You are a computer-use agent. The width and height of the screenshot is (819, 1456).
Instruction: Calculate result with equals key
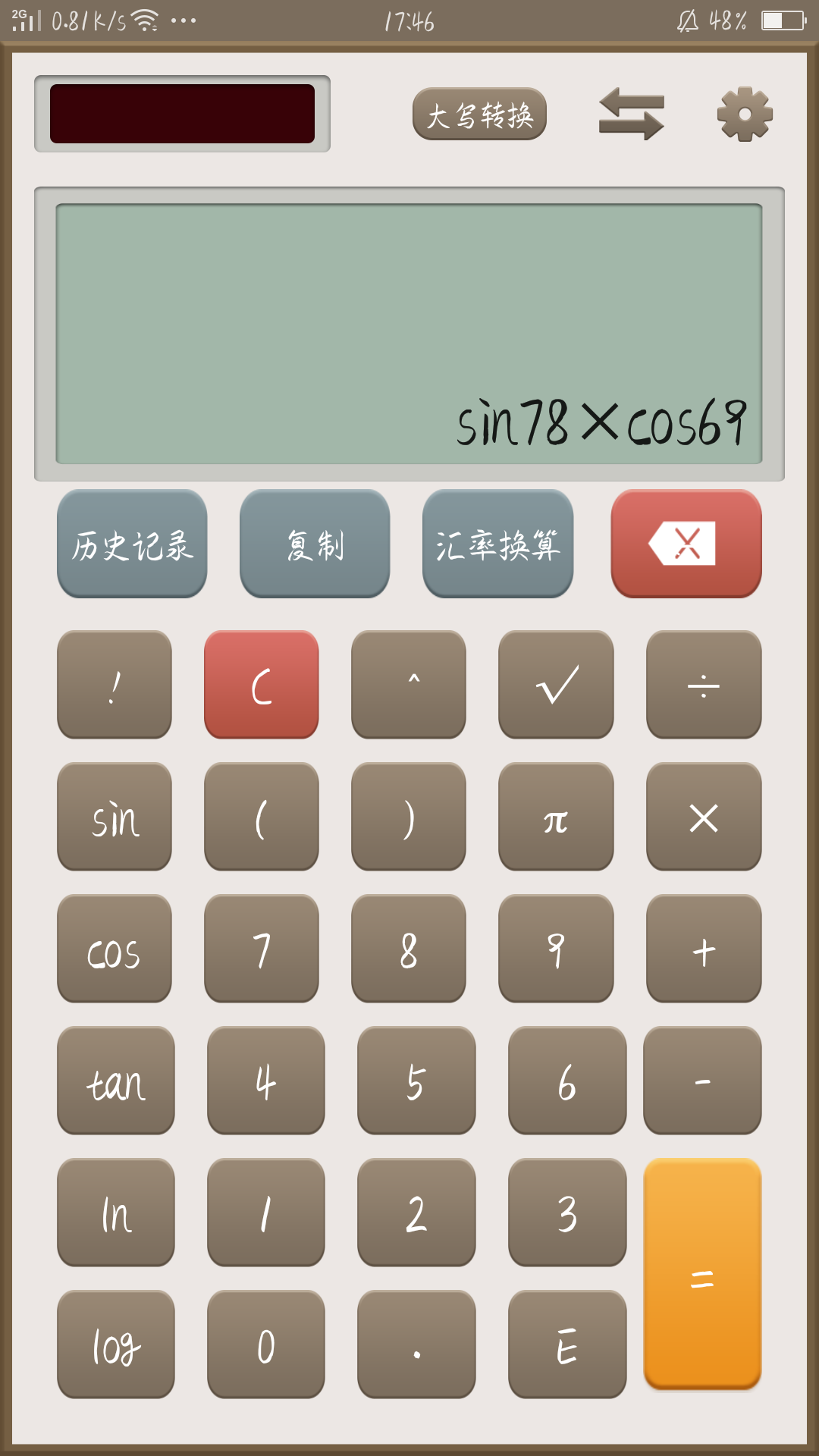click(x=702, y=1274)
